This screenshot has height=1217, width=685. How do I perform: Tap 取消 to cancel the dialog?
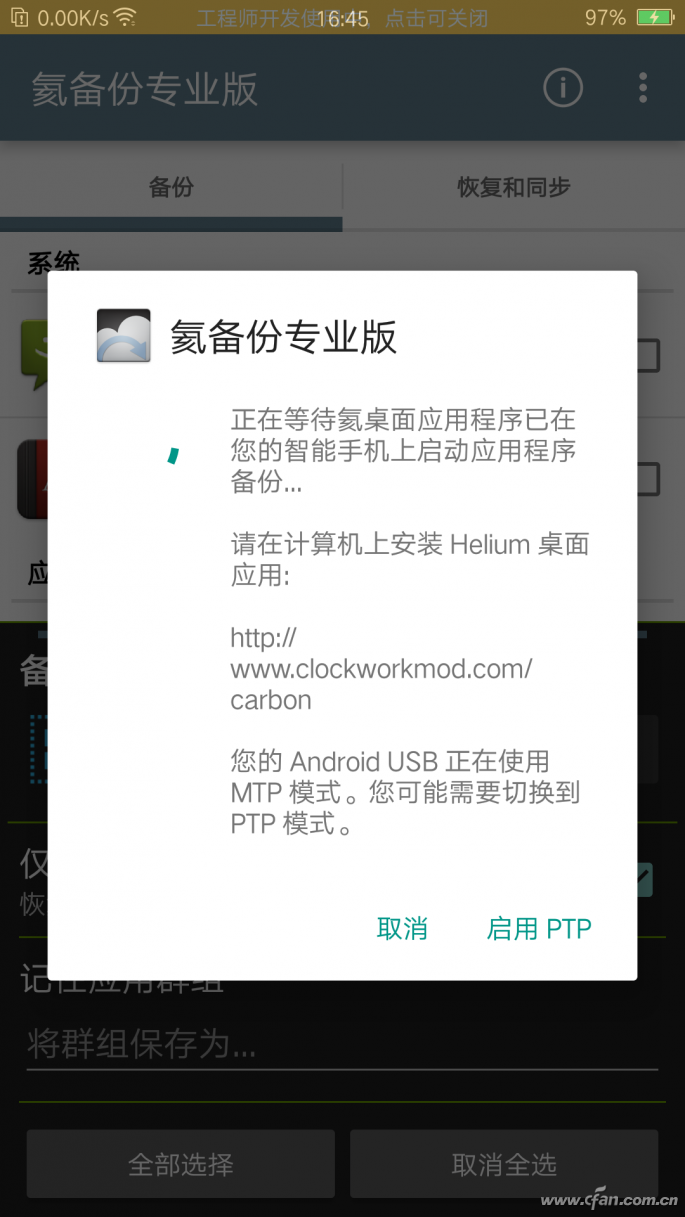402,928
